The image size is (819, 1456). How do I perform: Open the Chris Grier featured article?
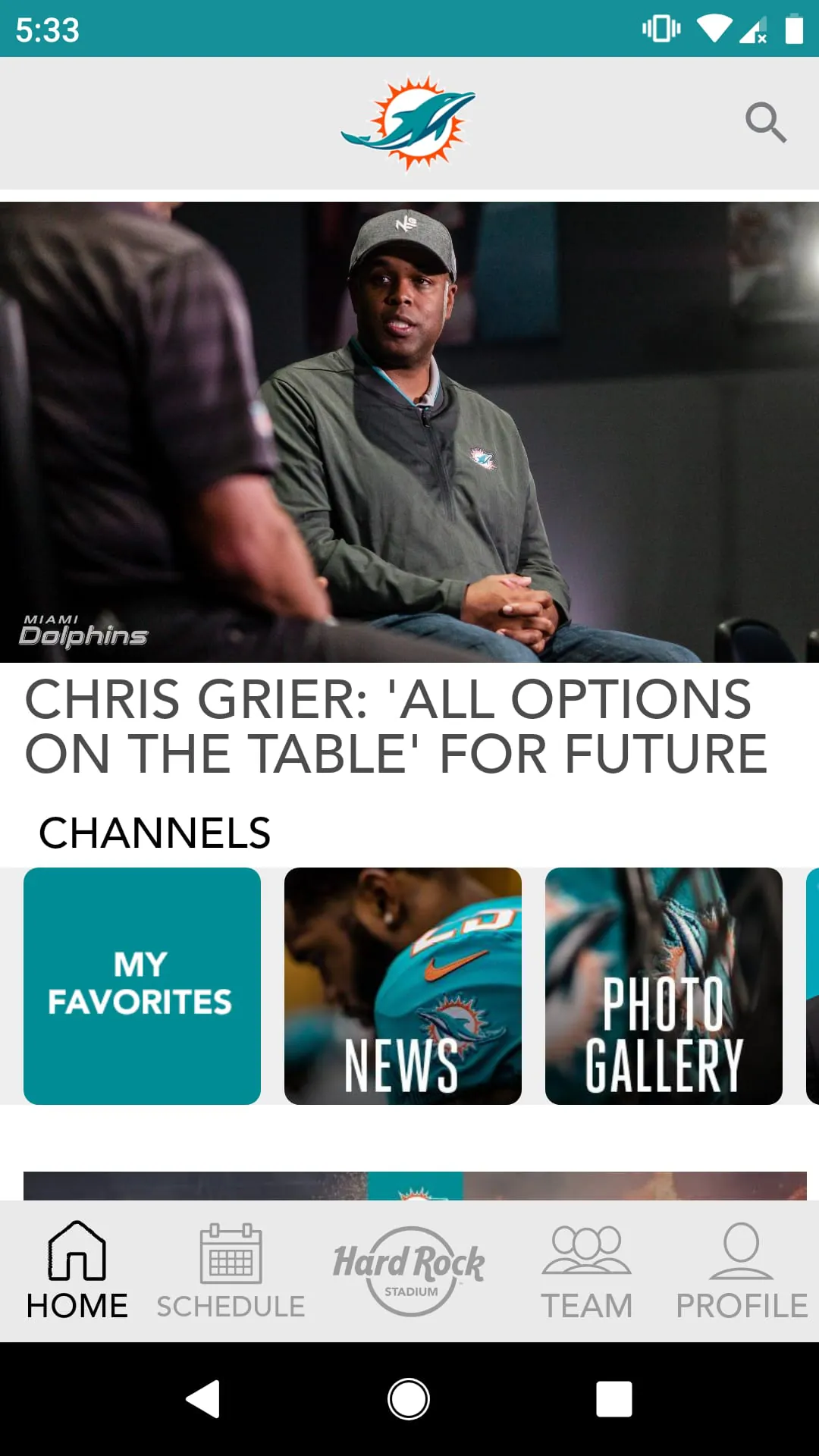pyautogui.click(x=409, y=432)
